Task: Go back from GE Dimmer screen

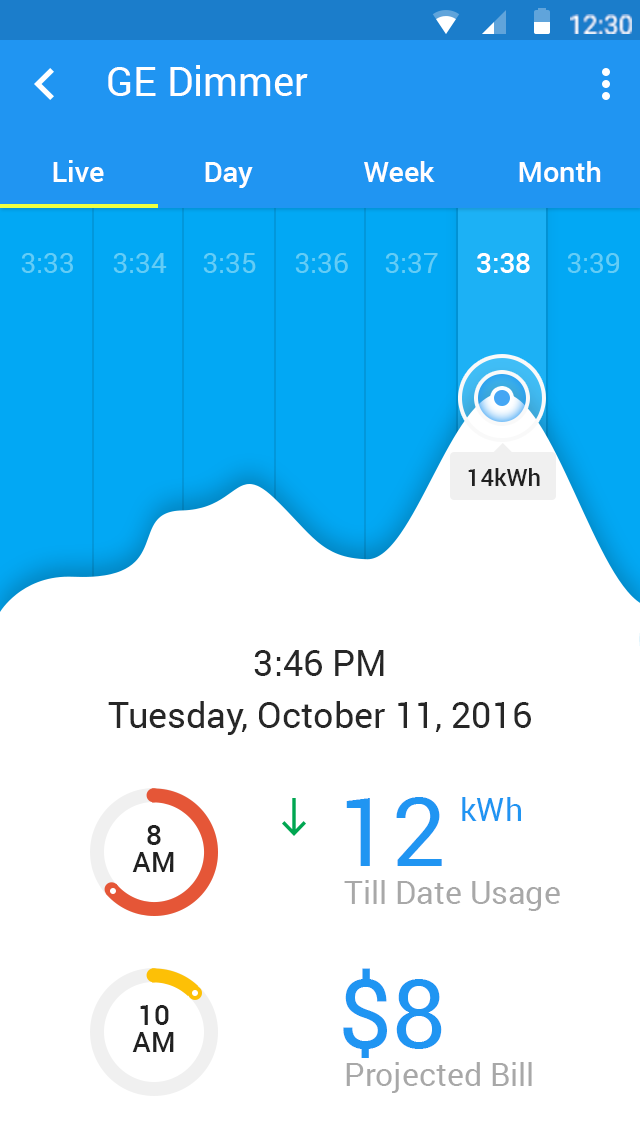Action: click(45, 84)
